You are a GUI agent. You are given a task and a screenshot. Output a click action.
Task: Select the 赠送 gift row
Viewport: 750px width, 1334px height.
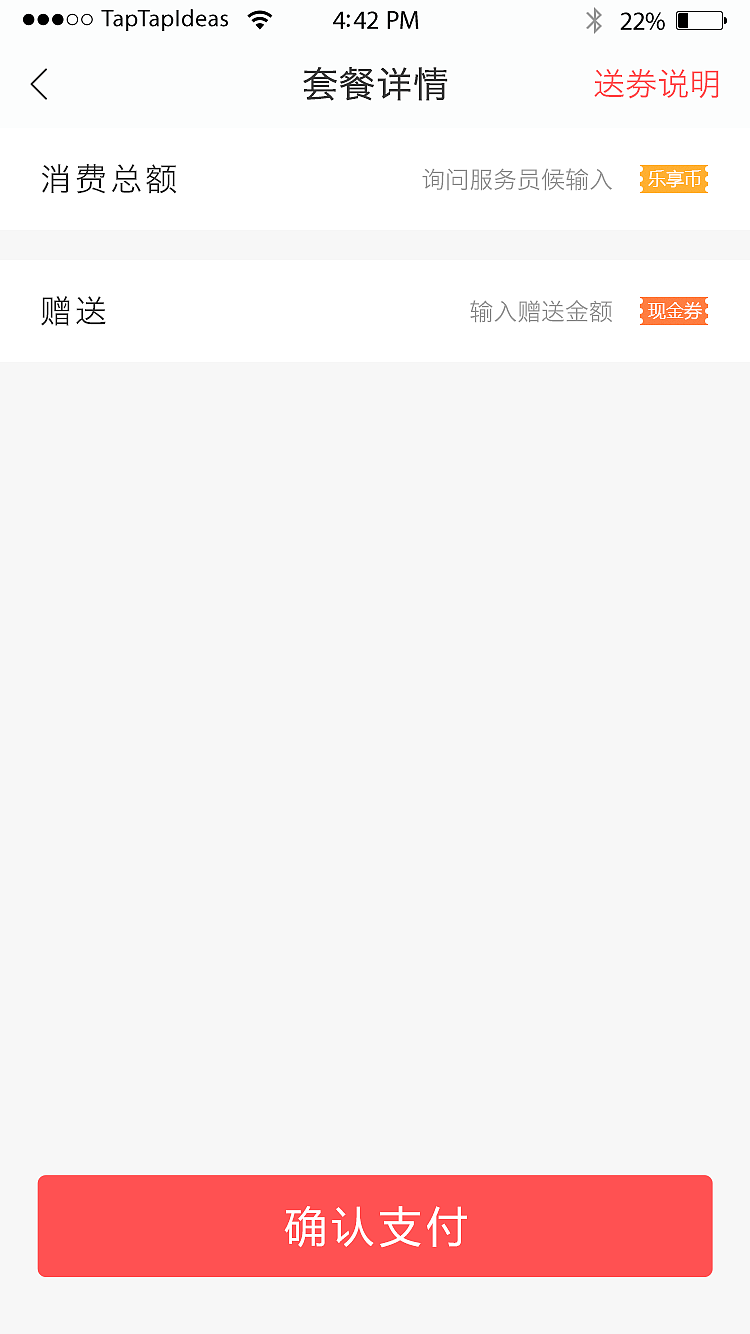[x=73, y=311]
